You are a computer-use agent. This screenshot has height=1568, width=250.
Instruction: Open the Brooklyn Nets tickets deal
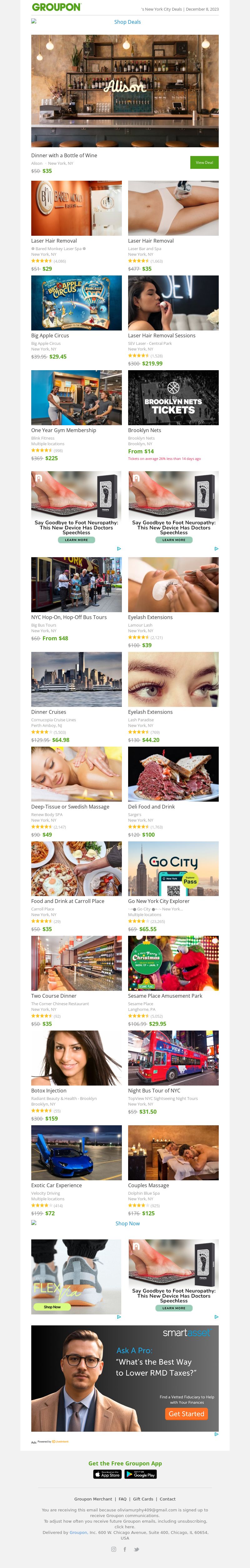click(x=173, y=397)
